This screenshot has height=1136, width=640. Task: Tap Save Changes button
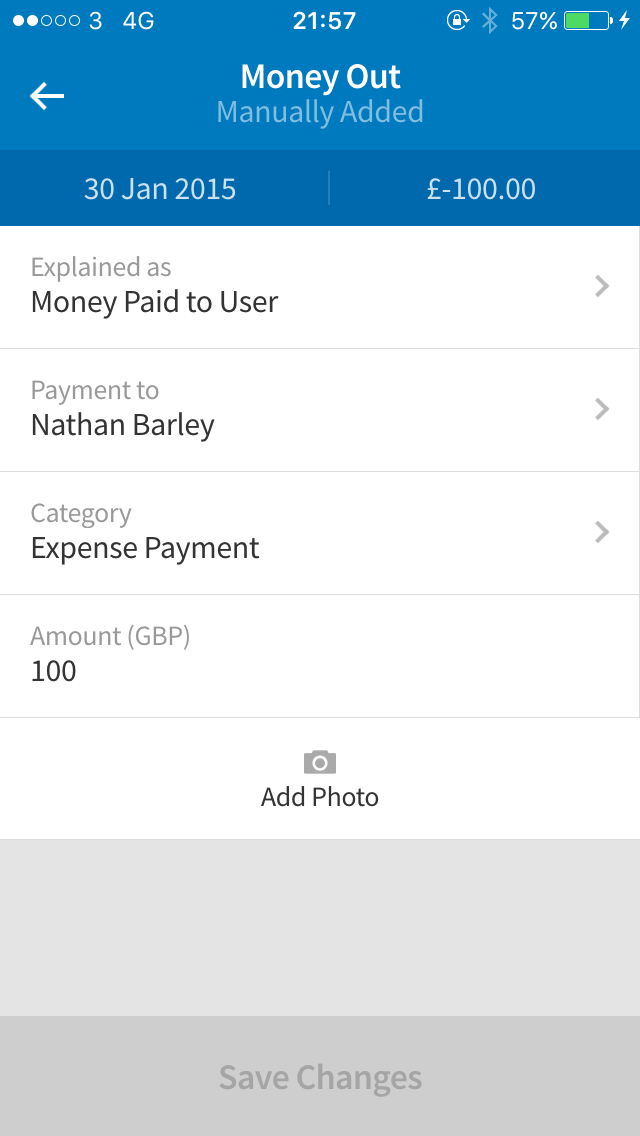coord(320,1077)
